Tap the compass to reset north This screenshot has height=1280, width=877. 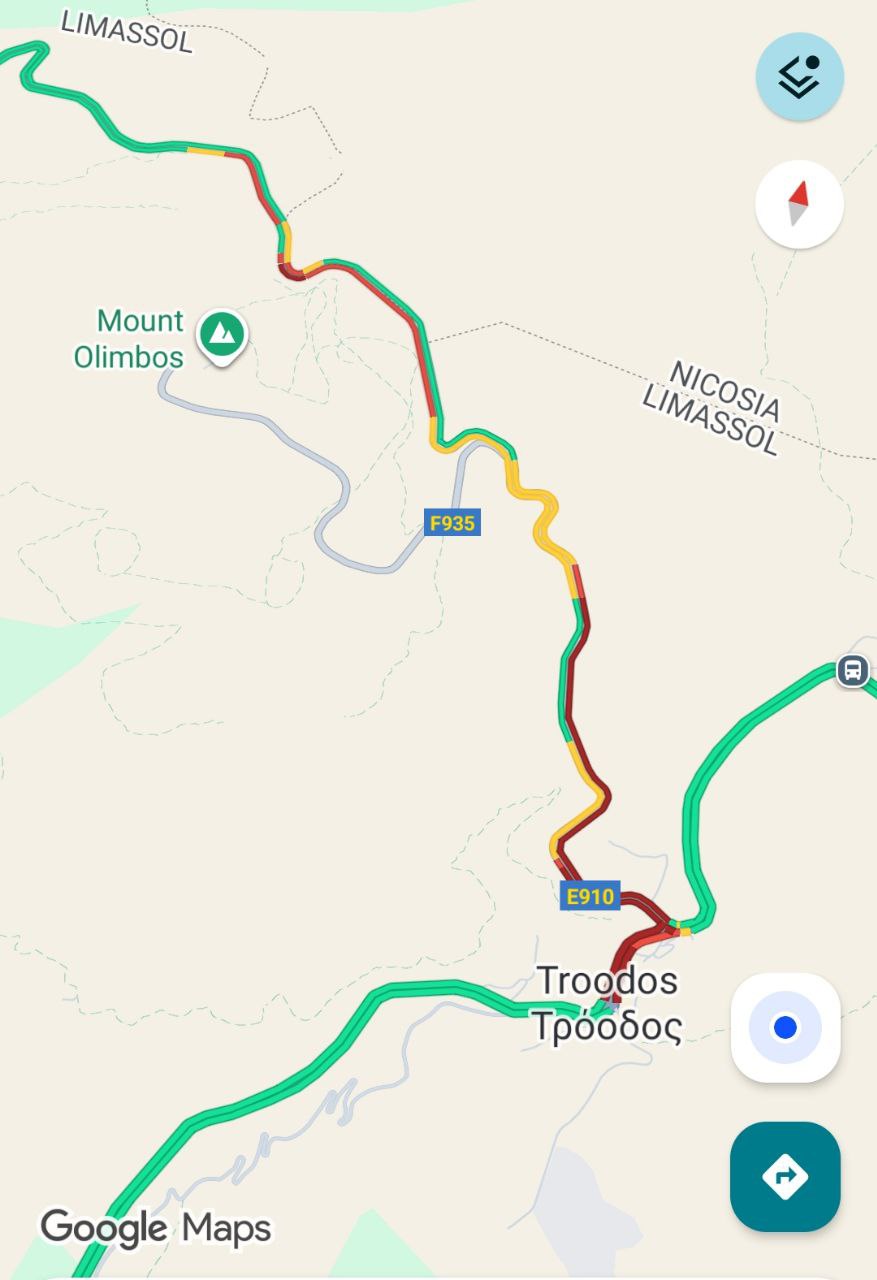799,204
